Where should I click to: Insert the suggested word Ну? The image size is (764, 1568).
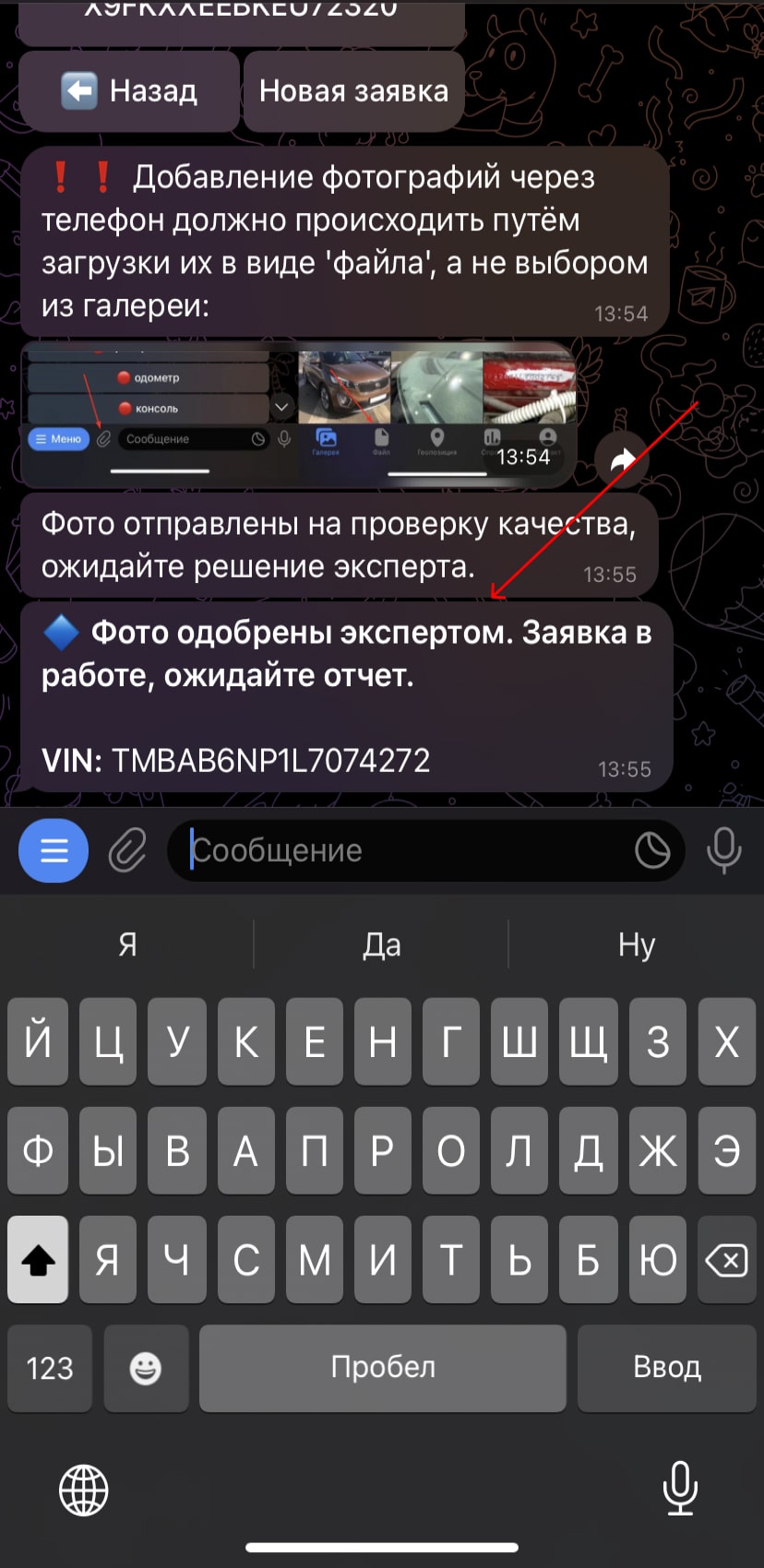pyautogui.click(x=637, y=944)
